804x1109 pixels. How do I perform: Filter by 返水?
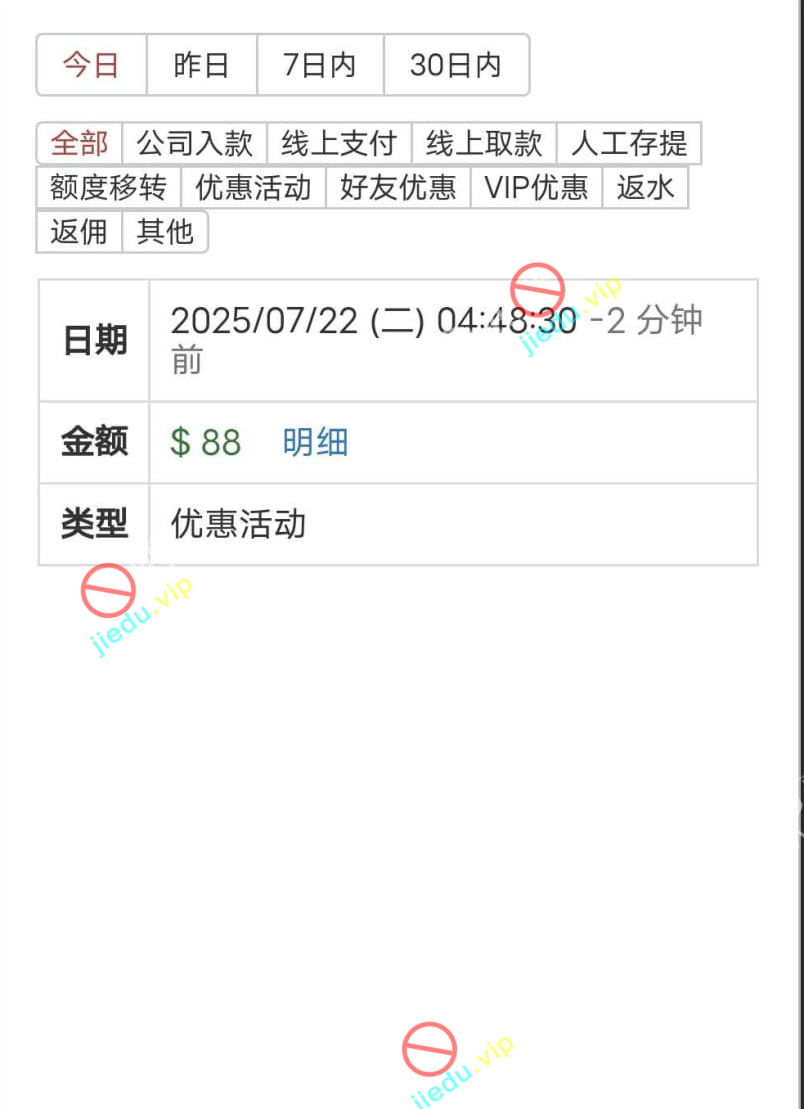pos(645,187)
